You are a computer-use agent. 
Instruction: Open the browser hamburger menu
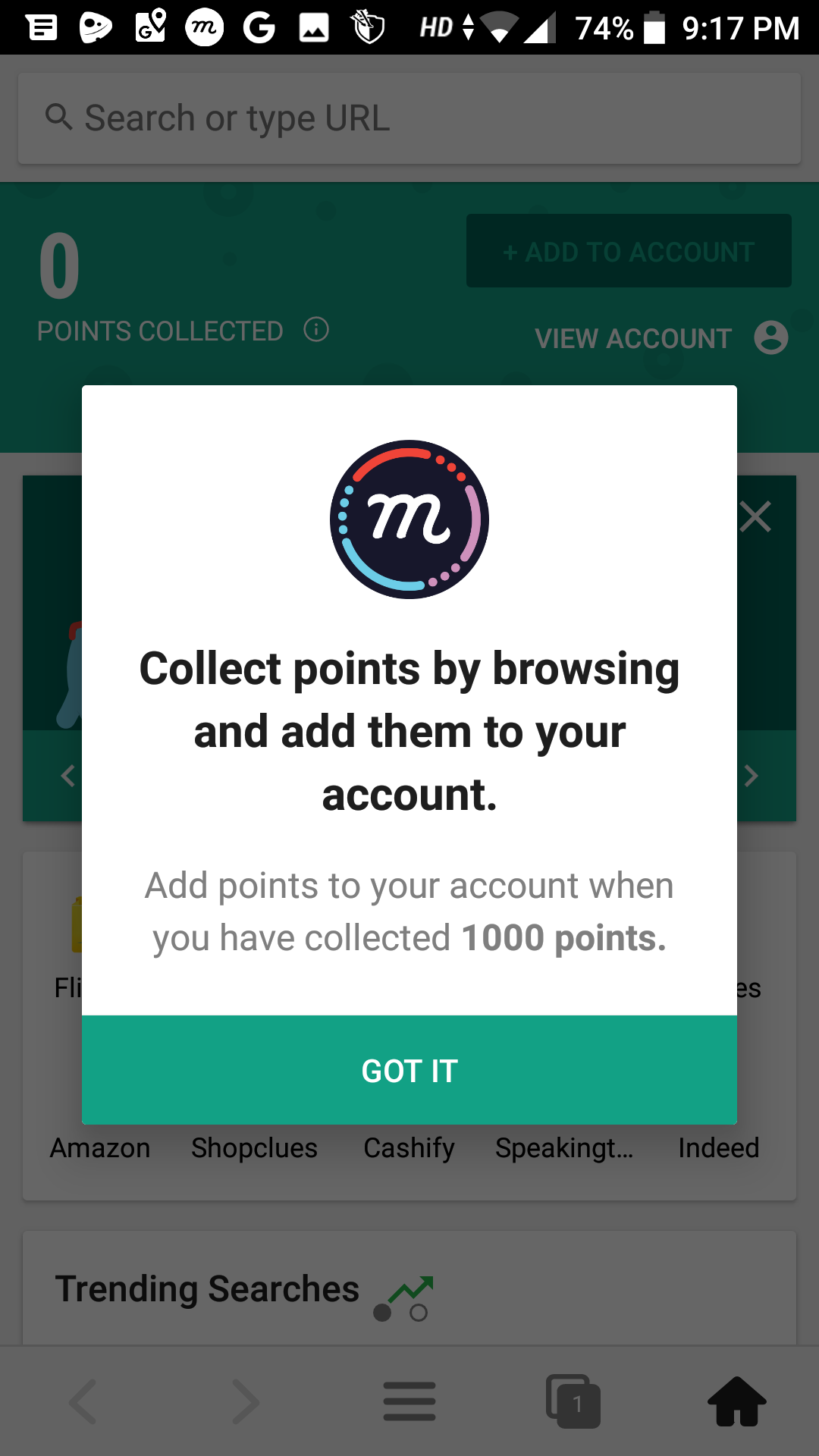pyautogui.click(x=409, y=1401)
